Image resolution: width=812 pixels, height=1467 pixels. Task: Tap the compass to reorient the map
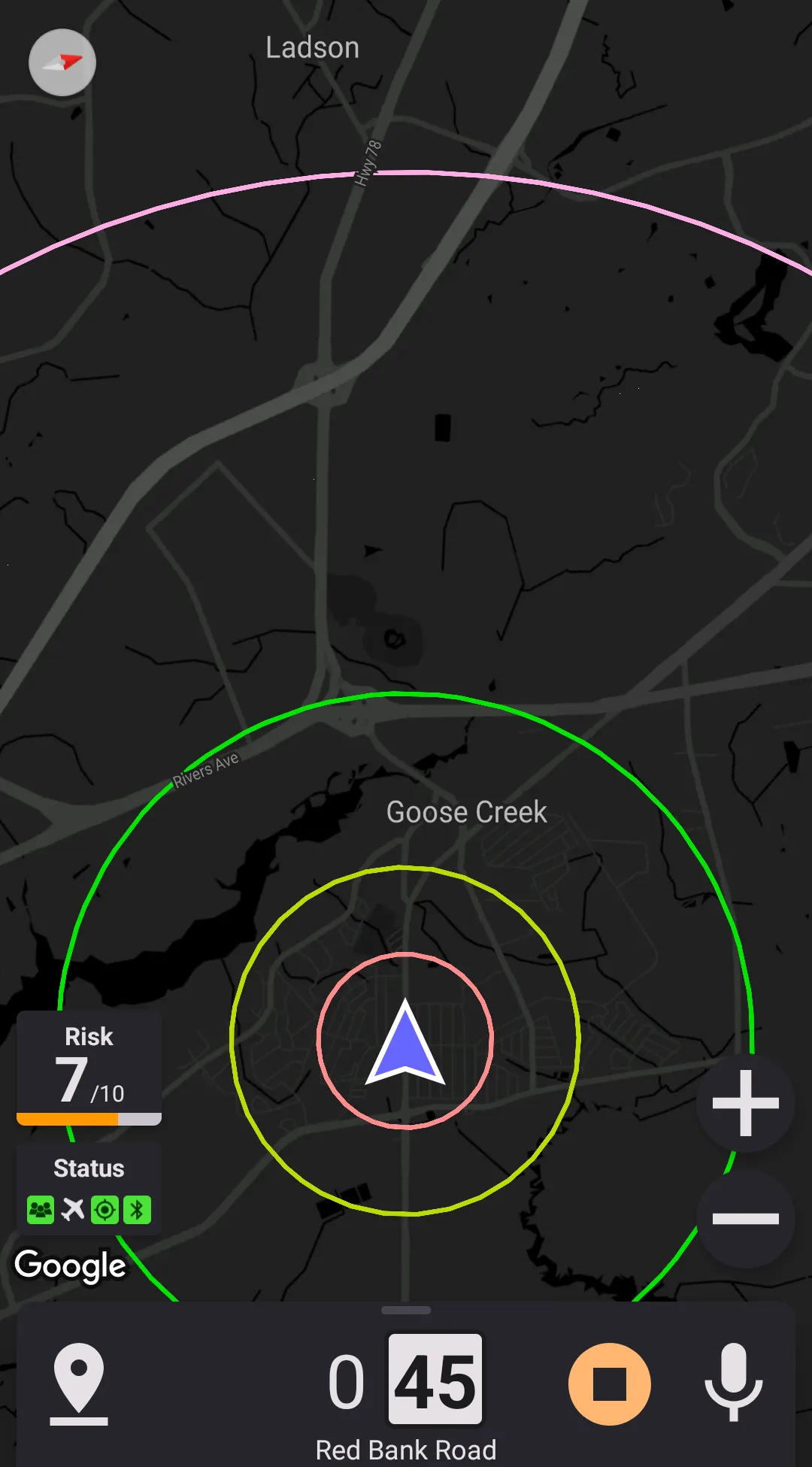(62, 62)
